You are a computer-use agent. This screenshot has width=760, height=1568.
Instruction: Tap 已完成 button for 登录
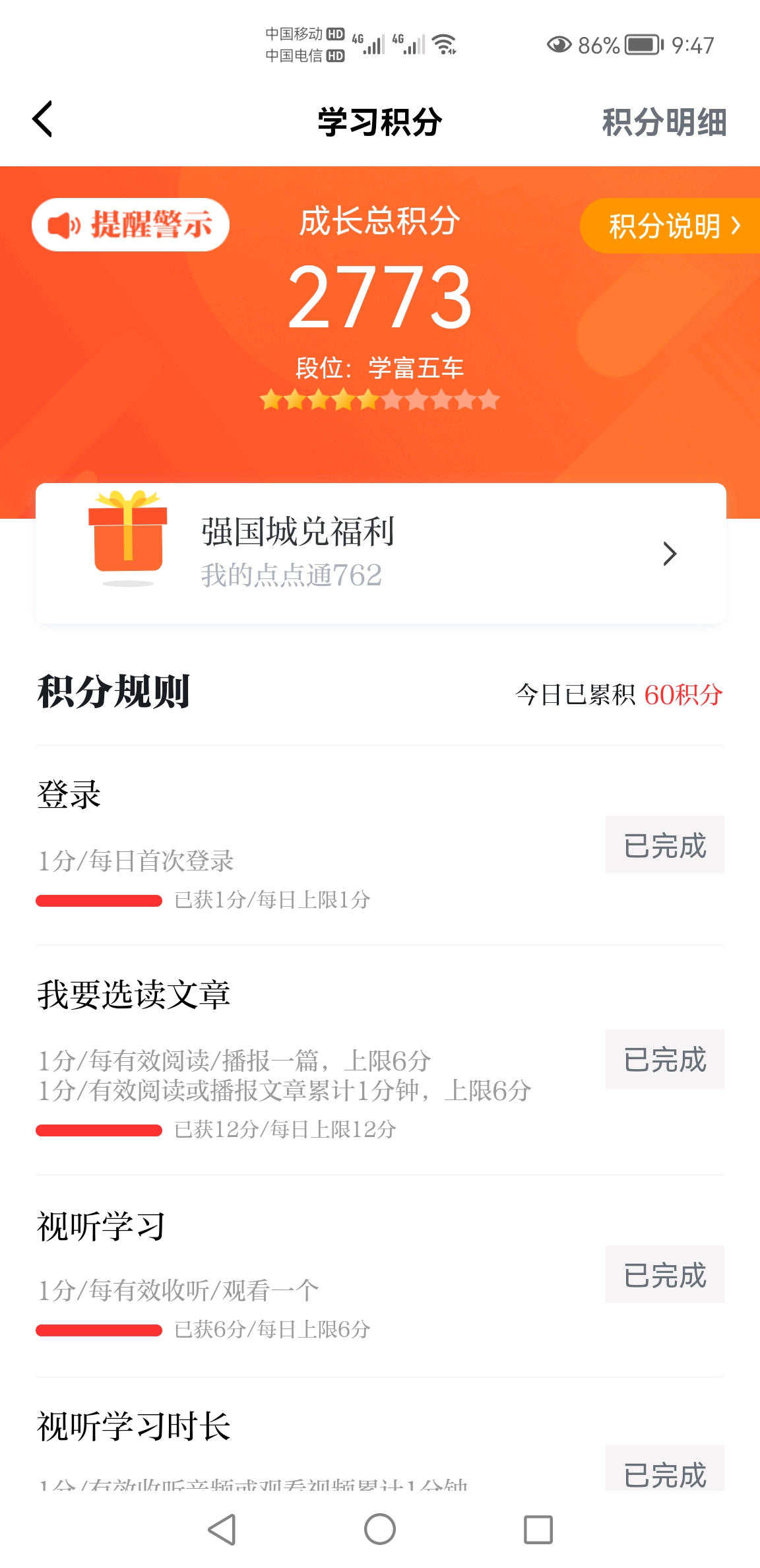tap(664, 845)
